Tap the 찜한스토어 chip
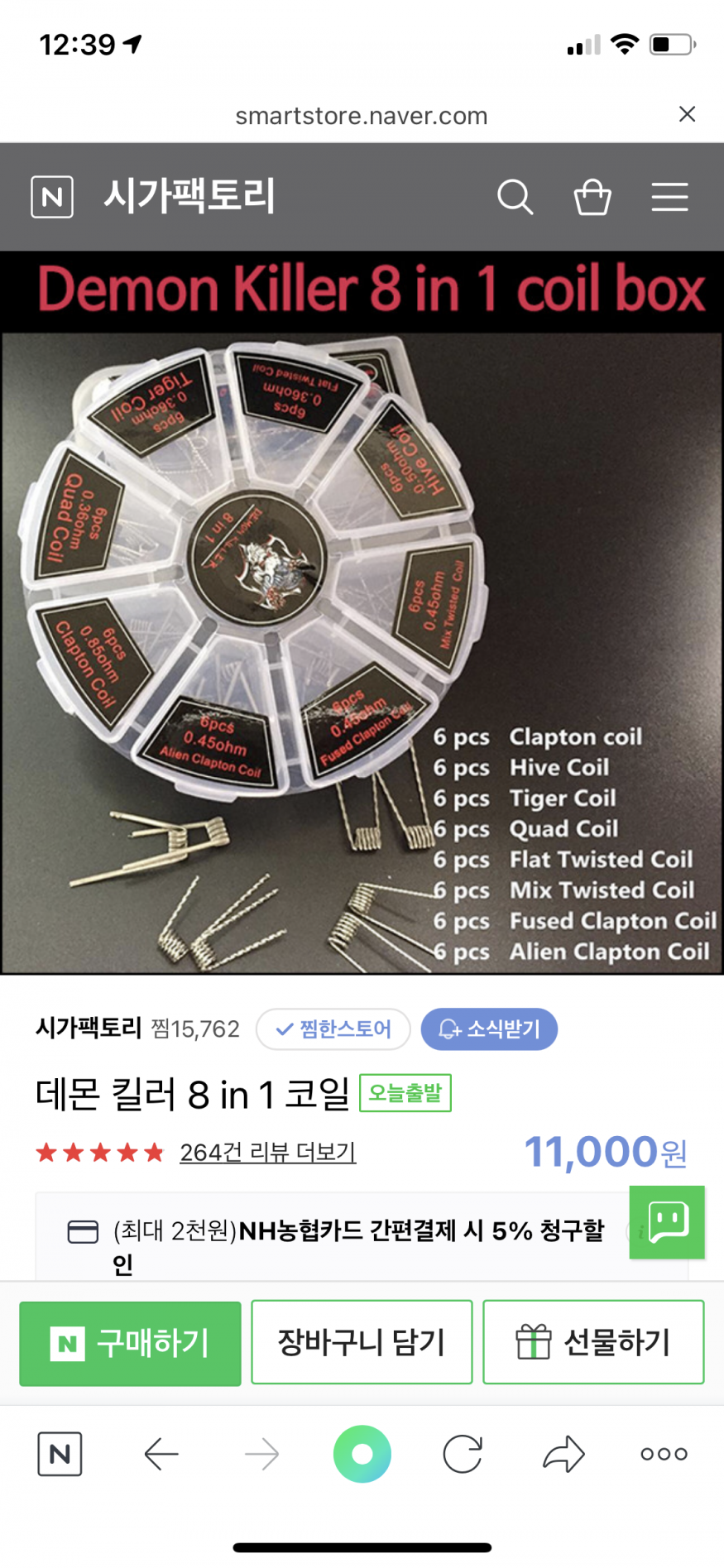The width and height of the screenshot is (724, 1568). pyautogui.click(x=333, y=1029)
